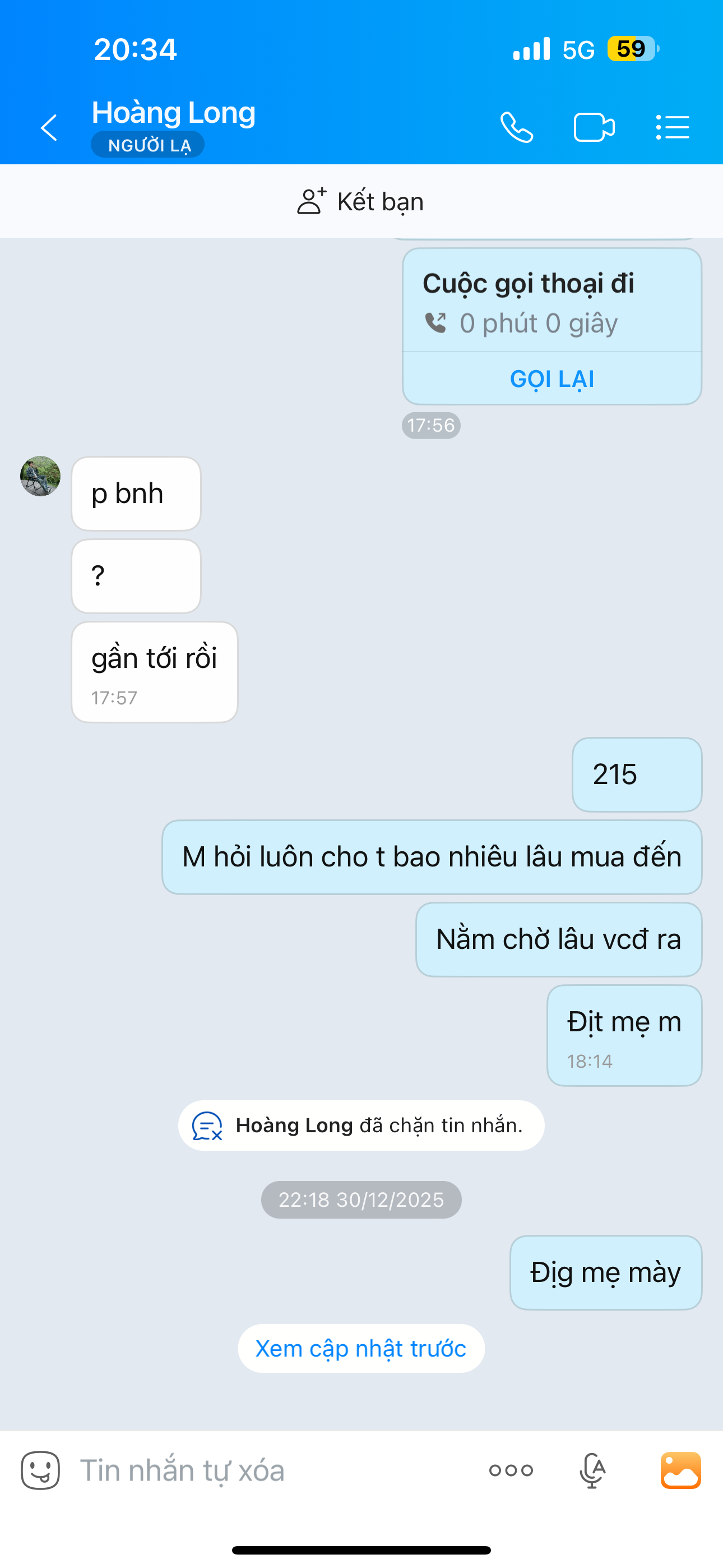Tap Kết bạn to add friend
The image size is (723, 1568).
[361, 201]
